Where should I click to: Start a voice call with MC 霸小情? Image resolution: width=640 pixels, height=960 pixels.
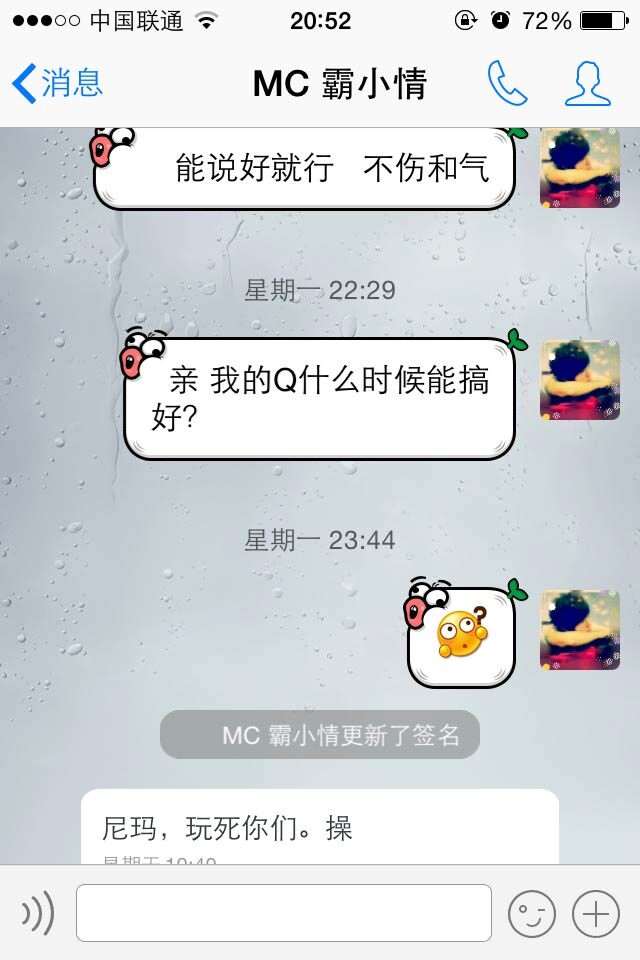(x=507, y=83)
